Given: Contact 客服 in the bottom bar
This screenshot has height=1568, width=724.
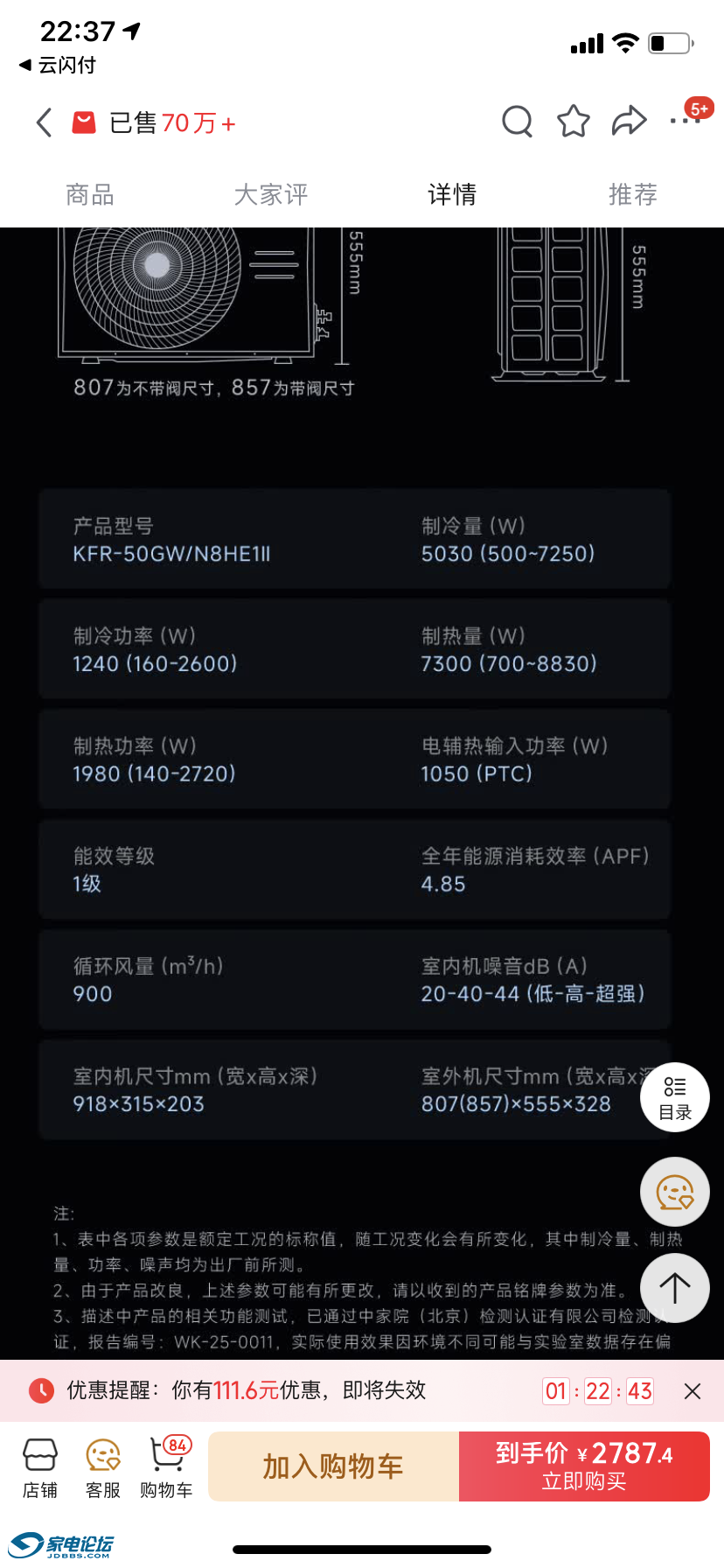Looking at the screenshot, I should pos(103,1467).
